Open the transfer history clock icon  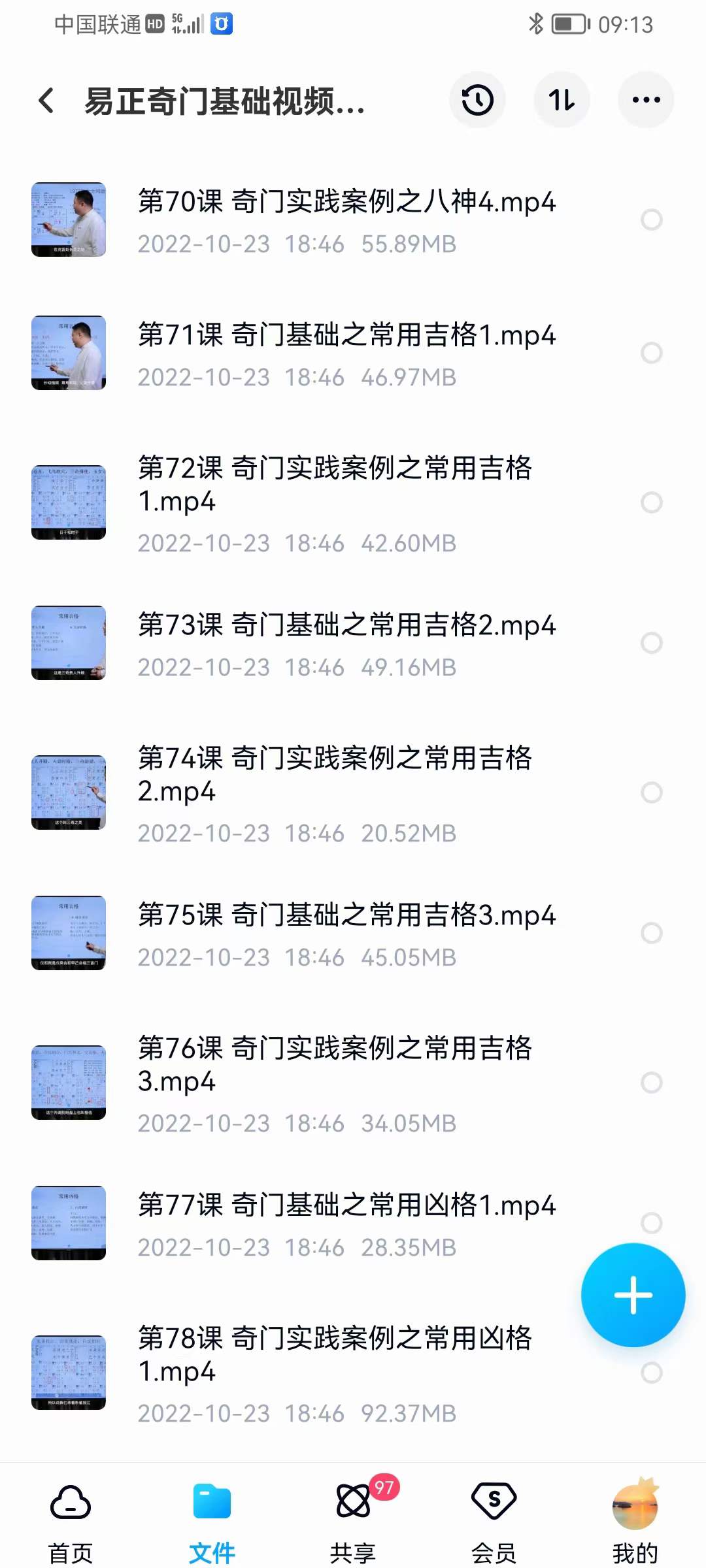(x=478, y=99)
